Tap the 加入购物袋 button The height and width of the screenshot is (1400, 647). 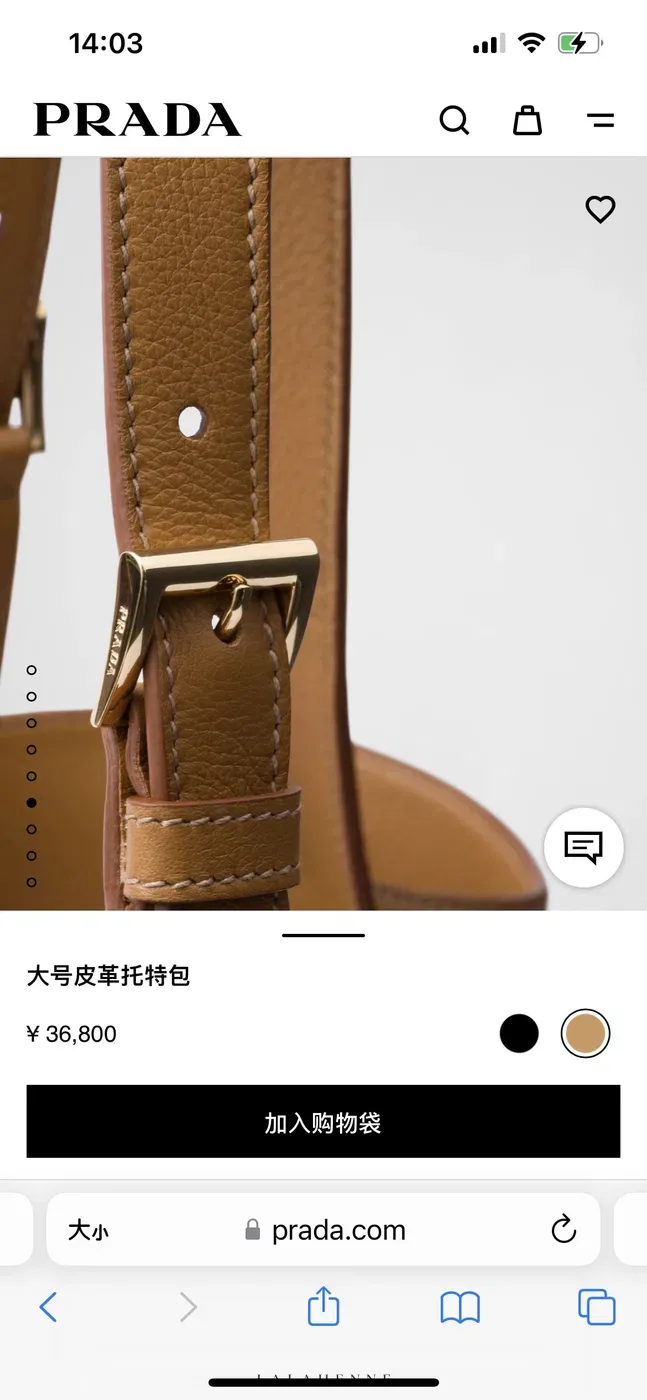[323, 1122]
